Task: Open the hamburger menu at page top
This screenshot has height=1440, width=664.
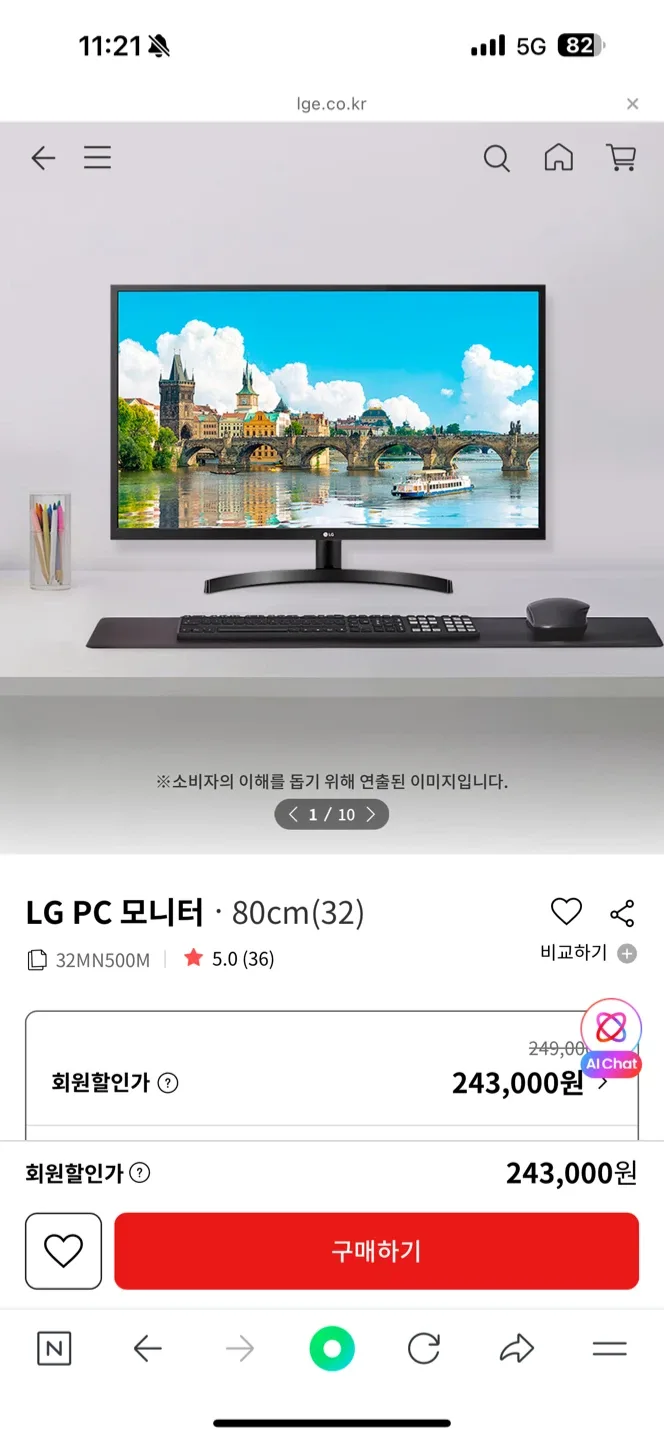Action: (97, 158)
